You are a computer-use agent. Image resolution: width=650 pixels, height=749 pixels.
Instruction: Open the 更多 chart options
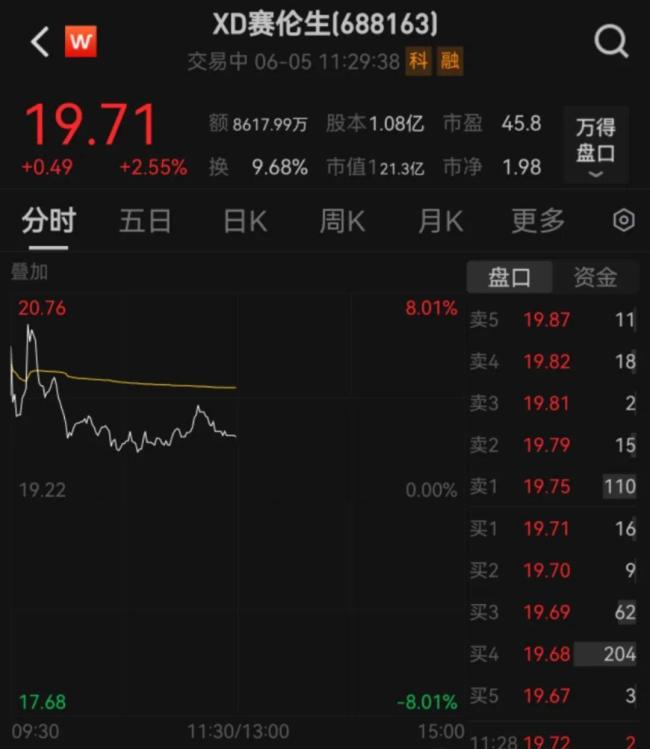click(x=538, y=221)
